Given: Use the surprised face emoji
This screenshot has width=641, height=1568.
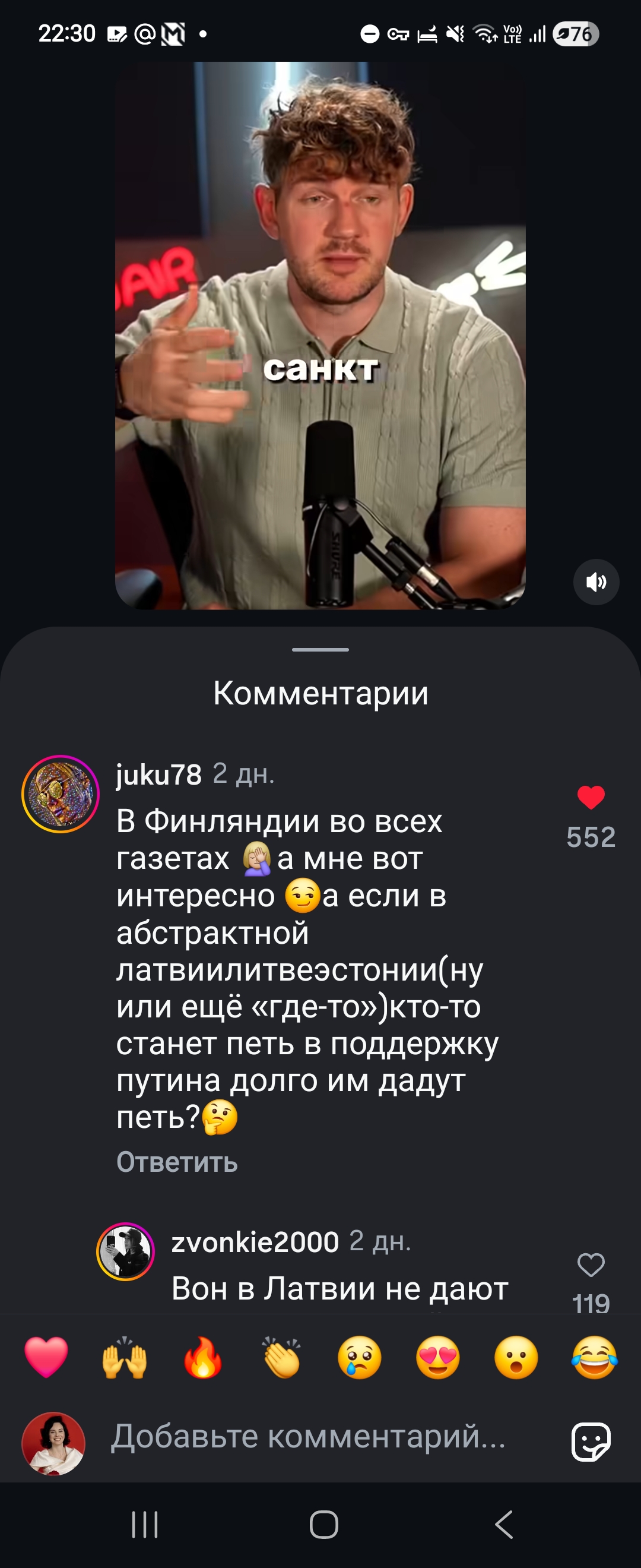Looking at the screenshot, I should (x=516, y=1358).
